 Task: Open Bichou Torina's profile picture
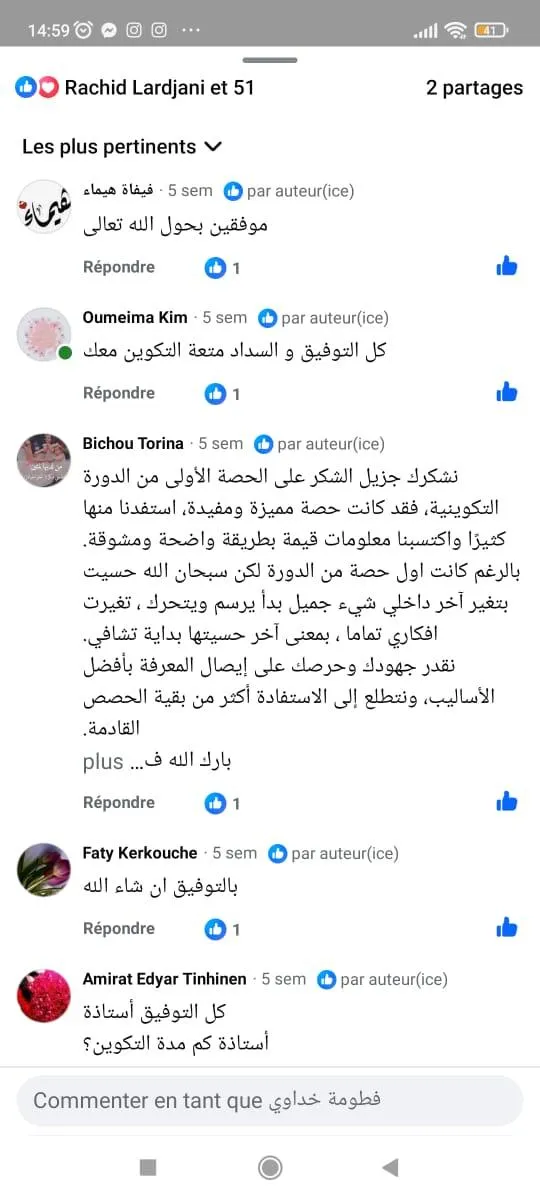click(x=45, y=460)
